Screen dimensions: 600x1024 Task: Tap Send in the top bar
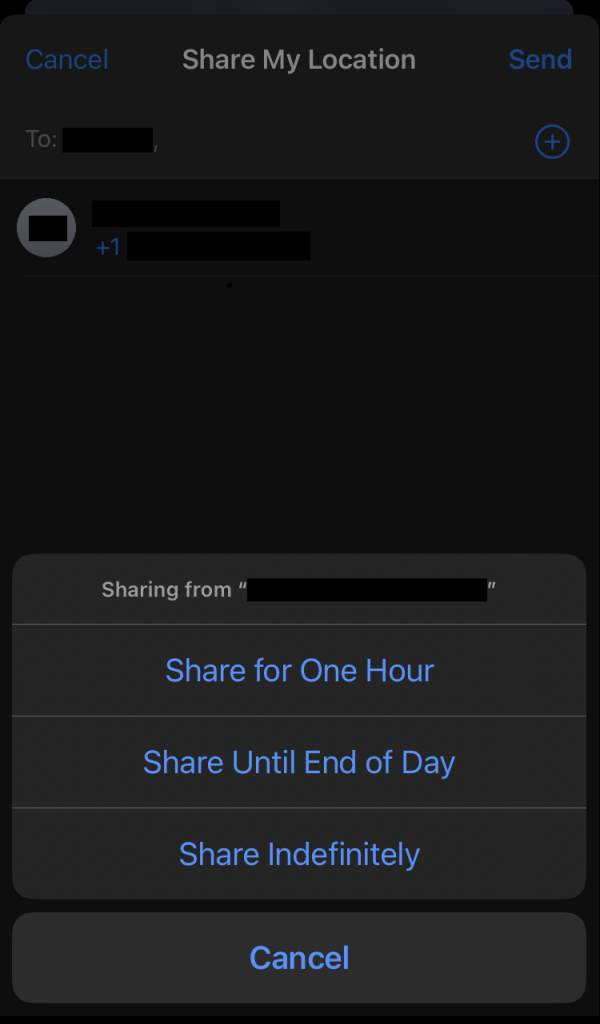pyautogui.click(x=540, y=60)
